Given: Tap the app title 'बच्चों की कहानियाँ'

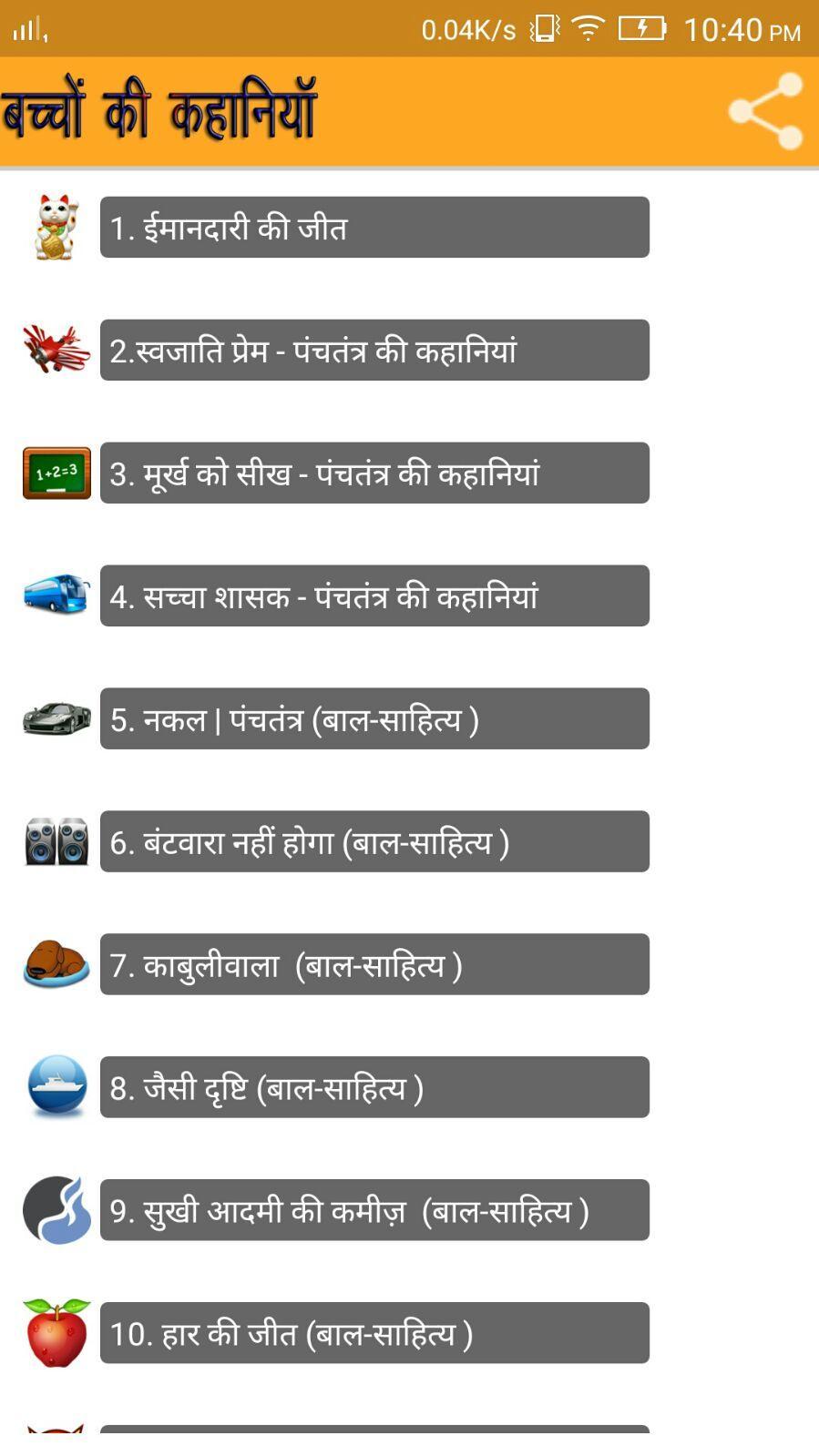Looking at the screenshot, I should pyautogui.click(x=162, y=109).
